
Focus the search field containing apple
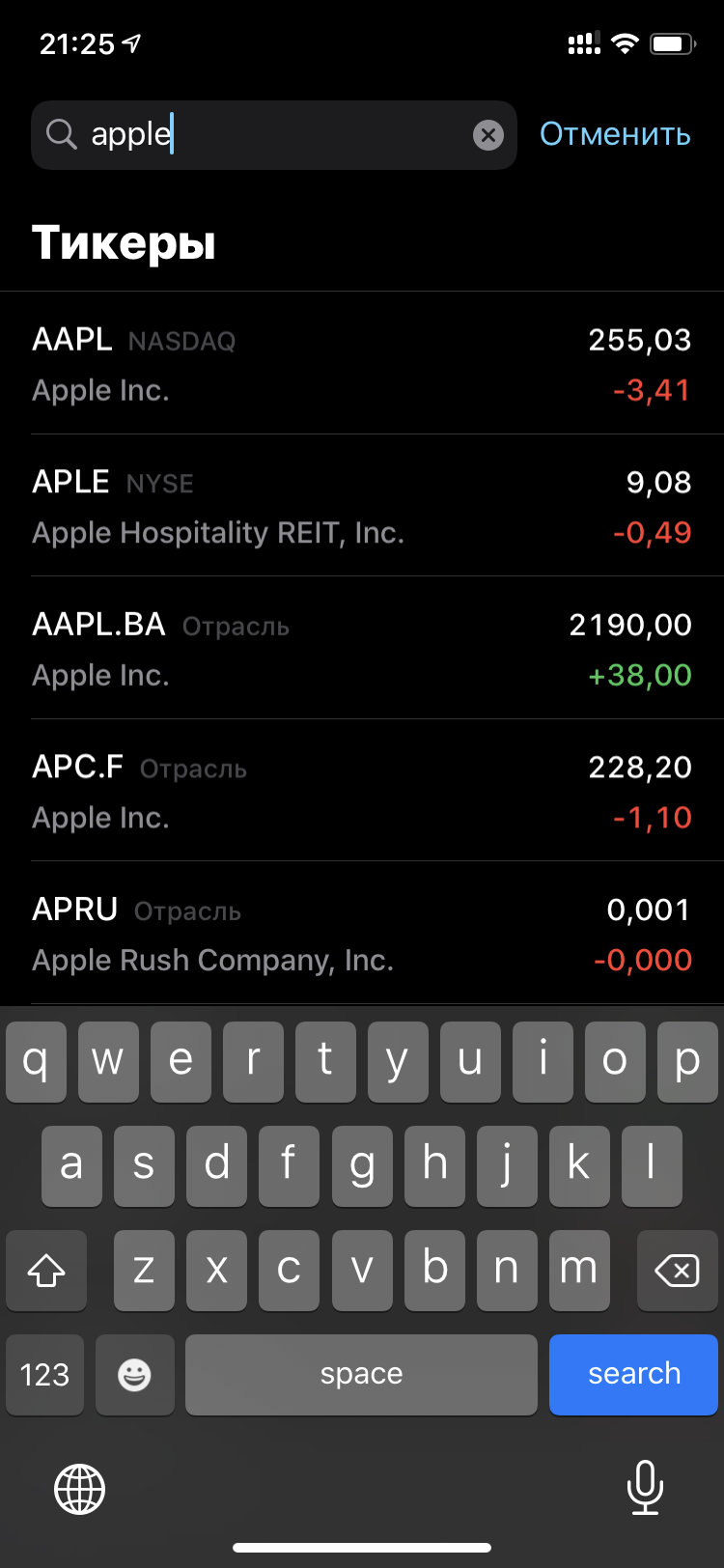click(274, 135)
